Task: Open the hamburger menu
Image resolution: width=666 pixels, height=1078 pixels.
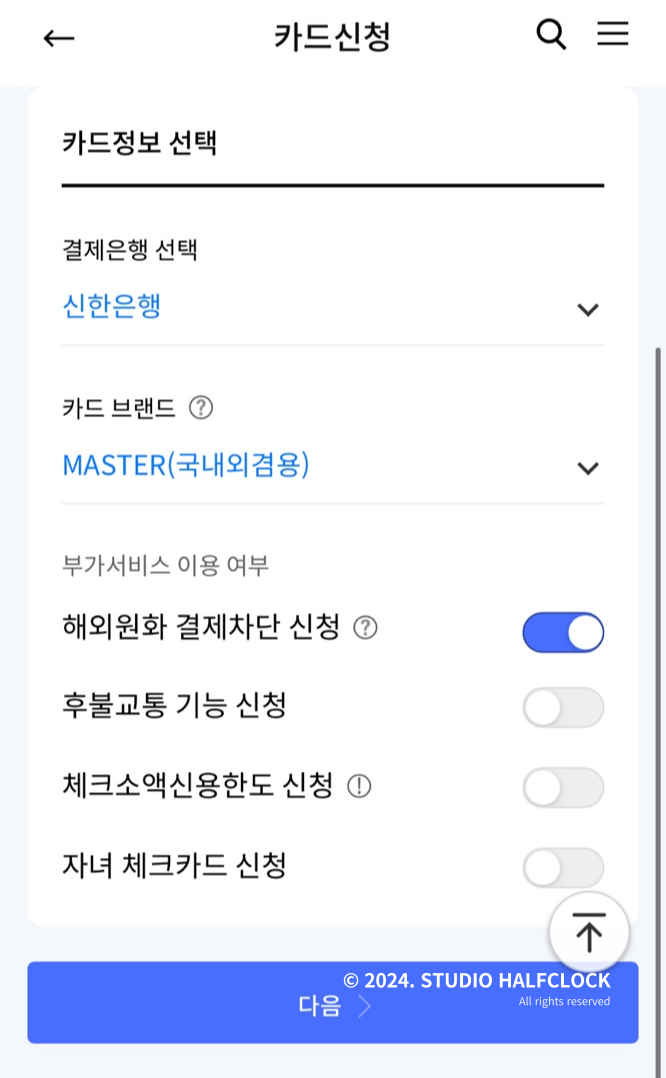Action: 612,33
